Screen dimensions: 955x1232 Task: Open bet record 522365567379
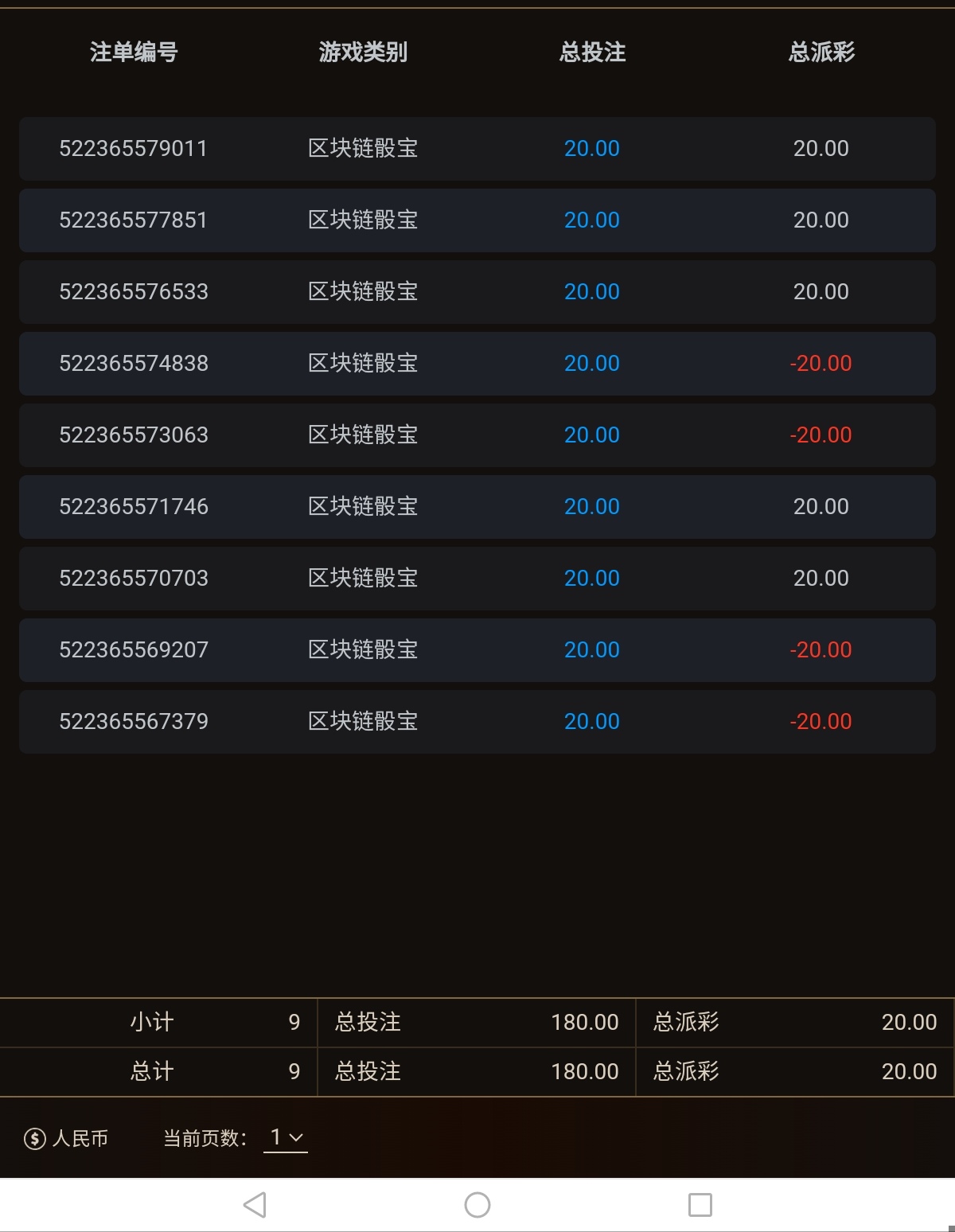point(134,722)
